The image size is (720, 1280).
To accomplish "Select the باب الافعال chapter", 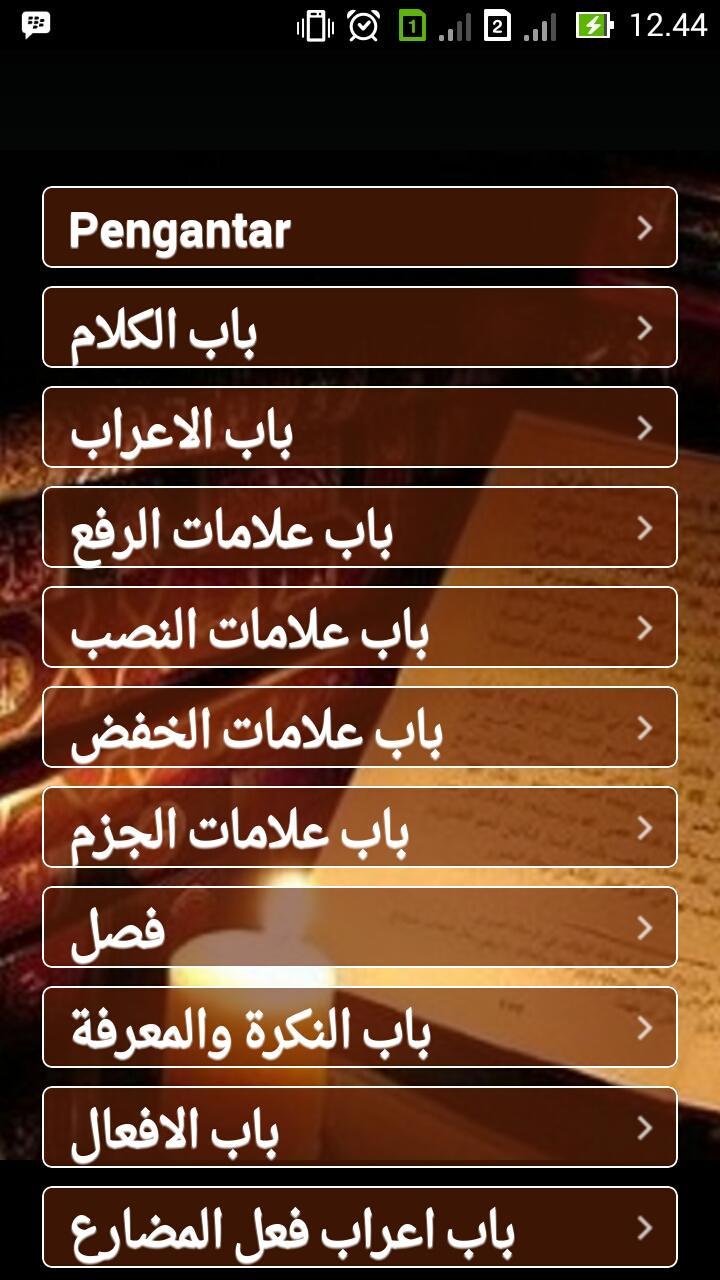I will tap(360, 1128).
